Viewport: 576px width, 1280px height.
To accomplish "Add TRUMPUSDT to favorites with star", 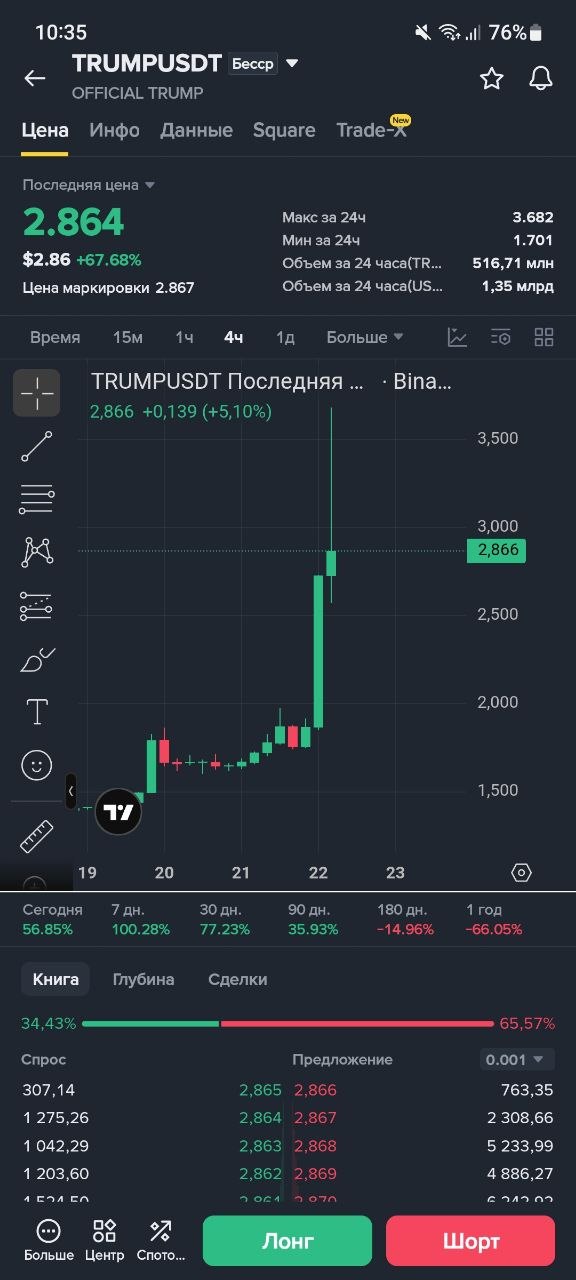I will [x=491, y=78].
